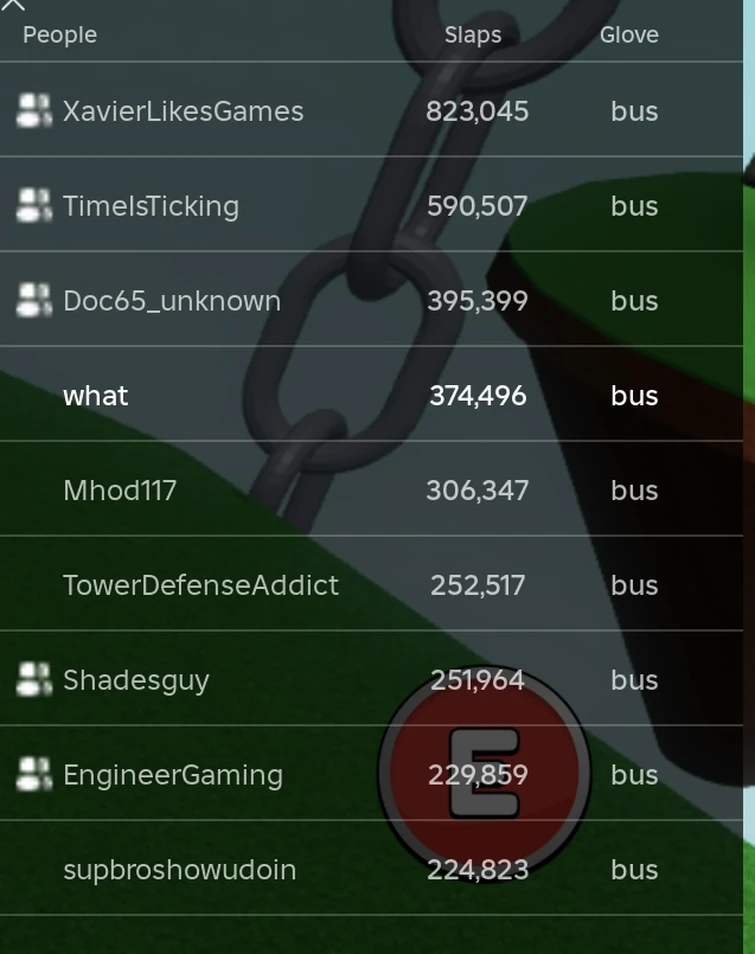Viewport: 755px width, 954px height.
Task: Activate the E ability in the circle
Action: tap(485, 770)
